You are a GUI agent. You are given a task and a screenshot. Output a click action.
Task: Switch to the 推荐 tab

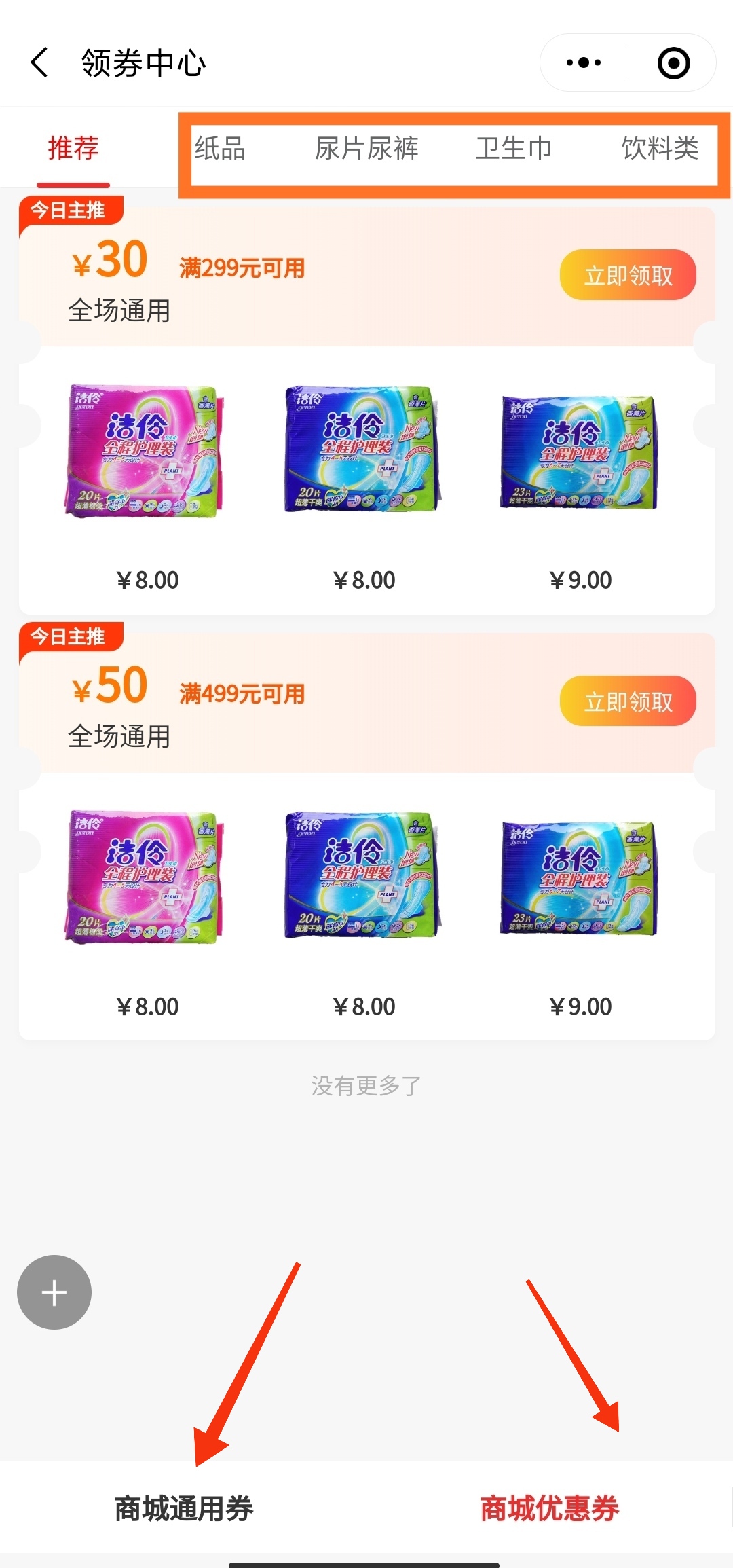click(x=73, y=148)
